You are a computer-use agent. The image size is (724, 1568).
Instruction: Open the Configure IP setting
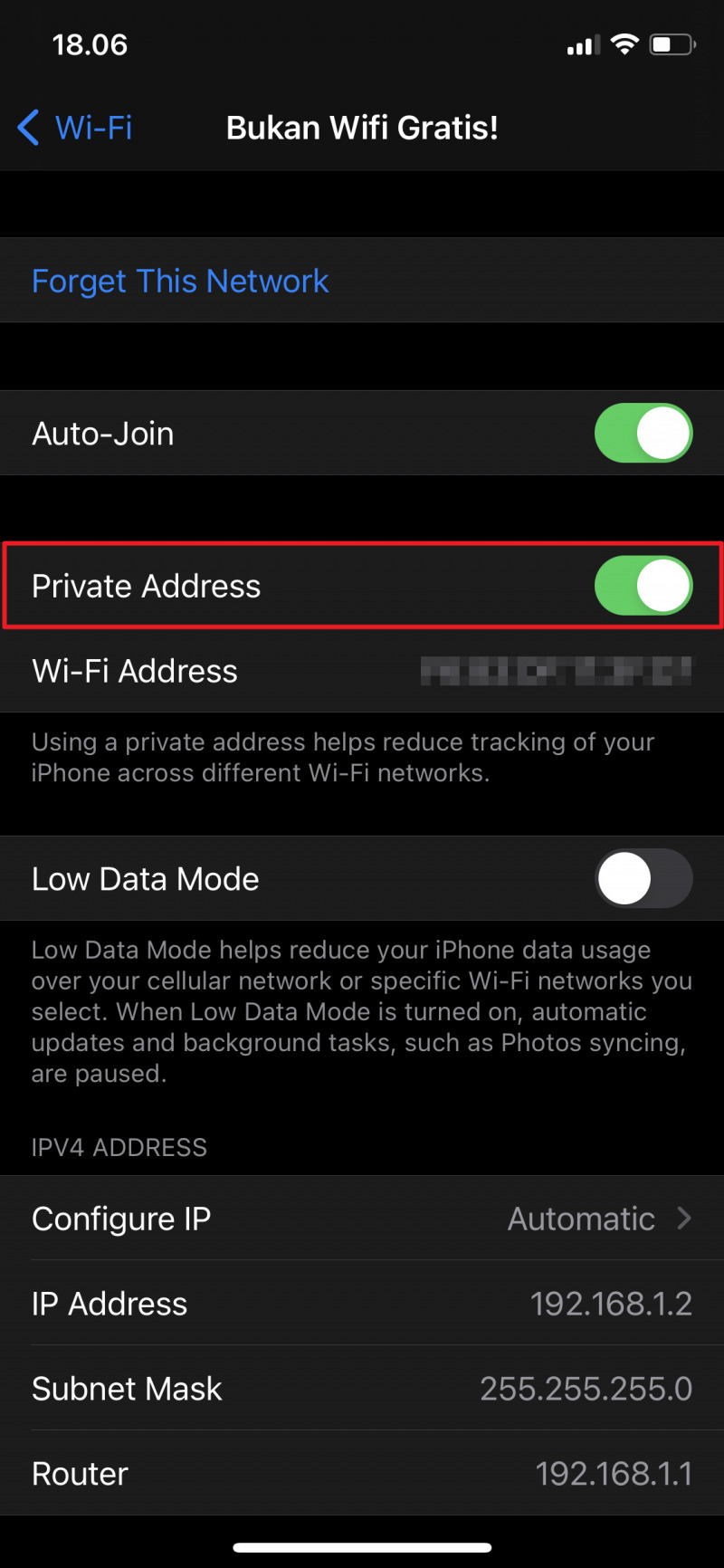[362, 1219]
